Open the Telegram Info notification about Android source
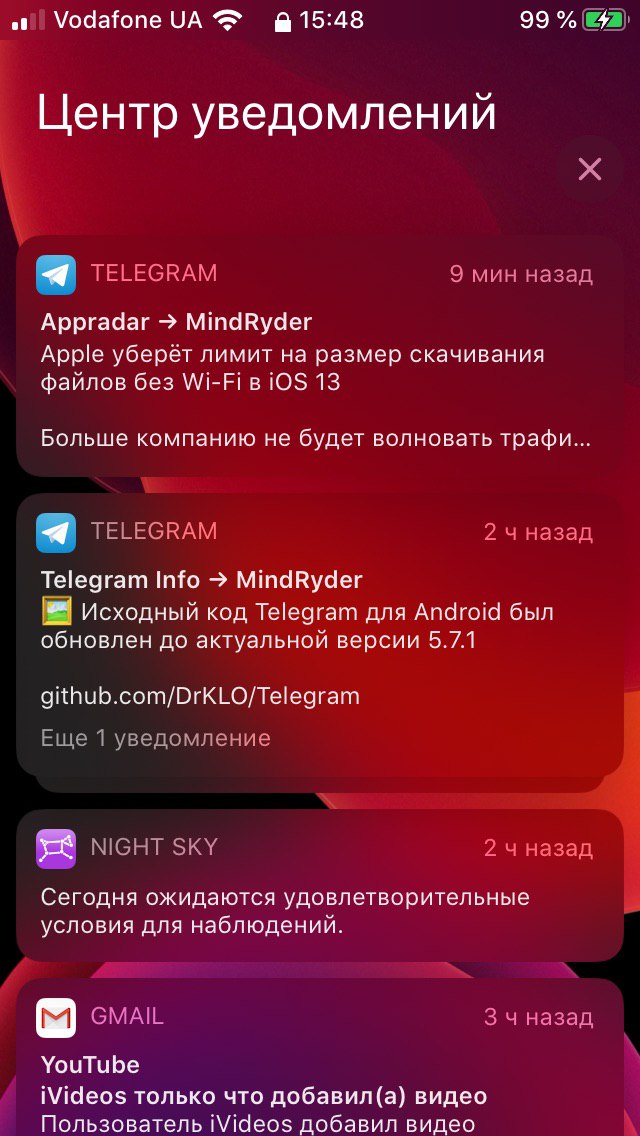 click(x=320, y=635)
